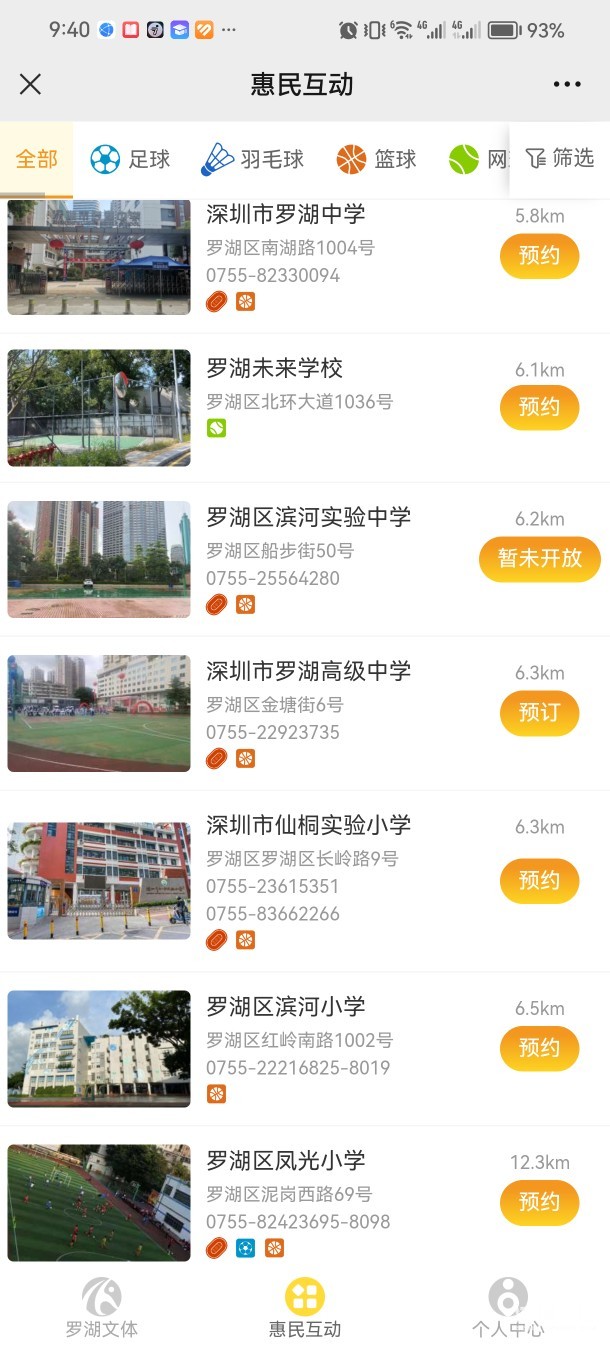Close the 惠民互动 page
610x1350 pixels.
31,84
